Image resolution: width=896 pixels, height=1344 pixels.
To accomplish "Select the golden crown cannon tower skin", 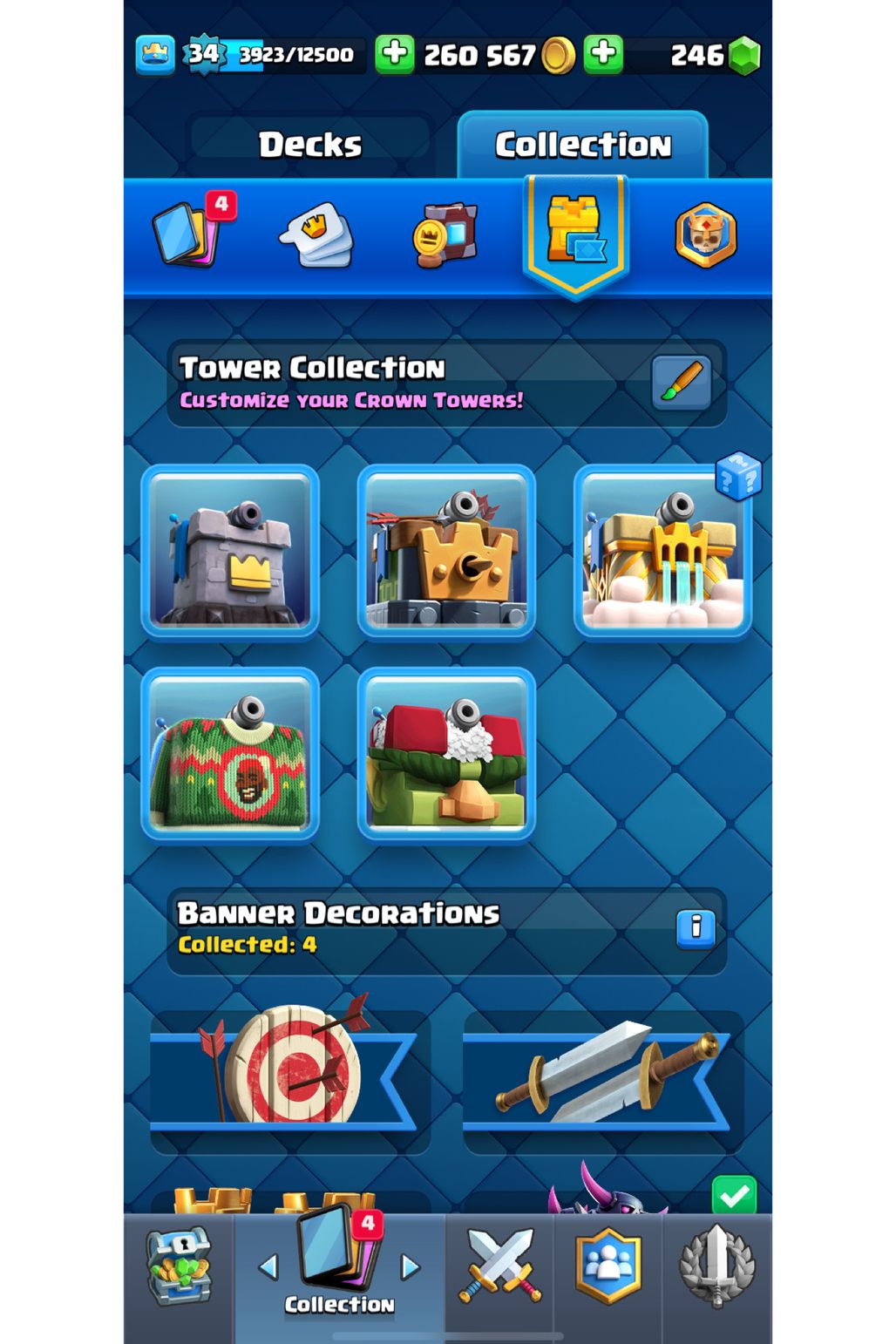I will (x=446, y=552).
